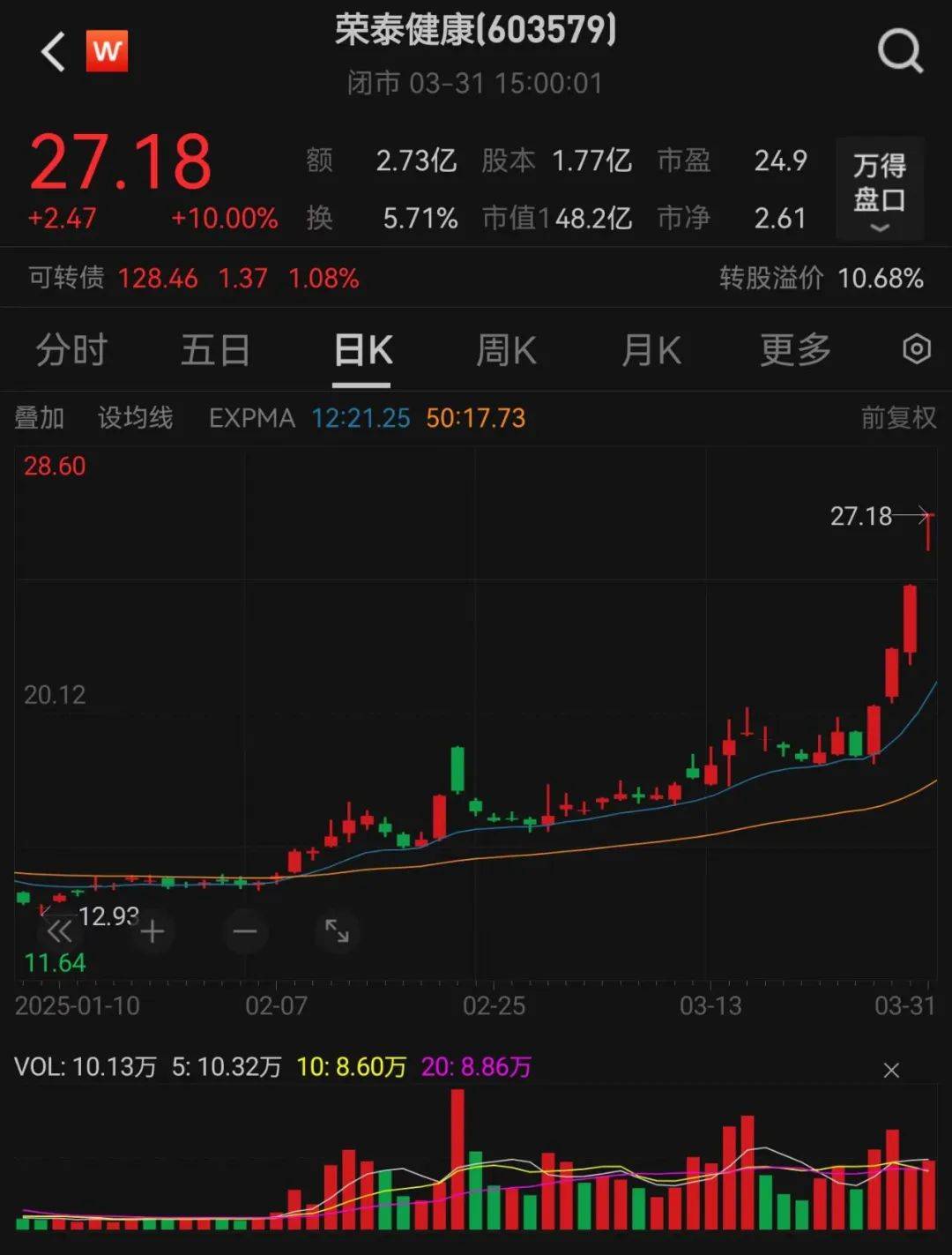Zoom in the K-line chart with plus
The height and width of the screenshot is (1255, 952).
pyautogui.click(x=152, y=931)
